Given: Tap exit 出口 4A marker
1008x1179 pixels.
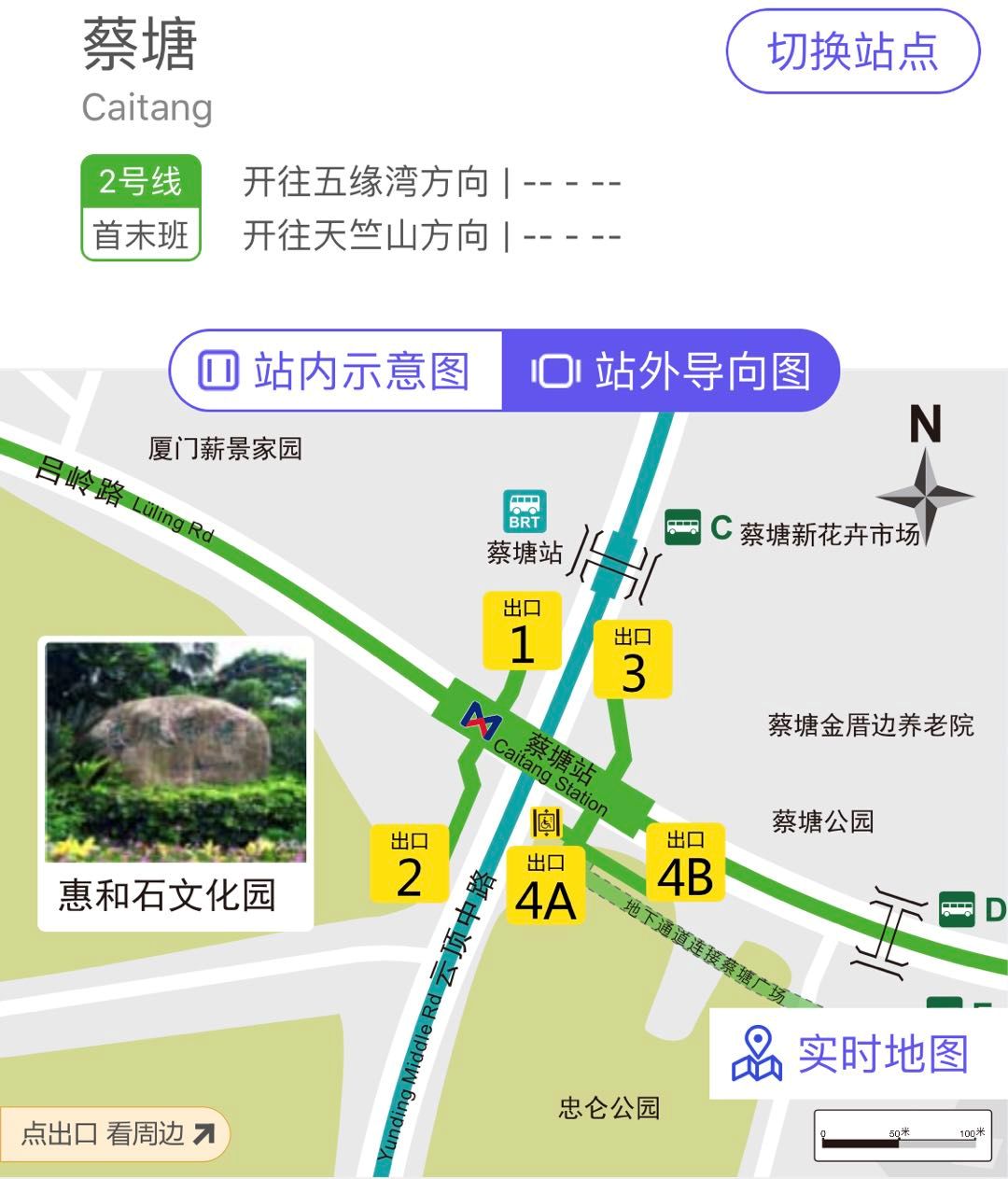Looking at the screenshot, I should click(x=546, y=885).
